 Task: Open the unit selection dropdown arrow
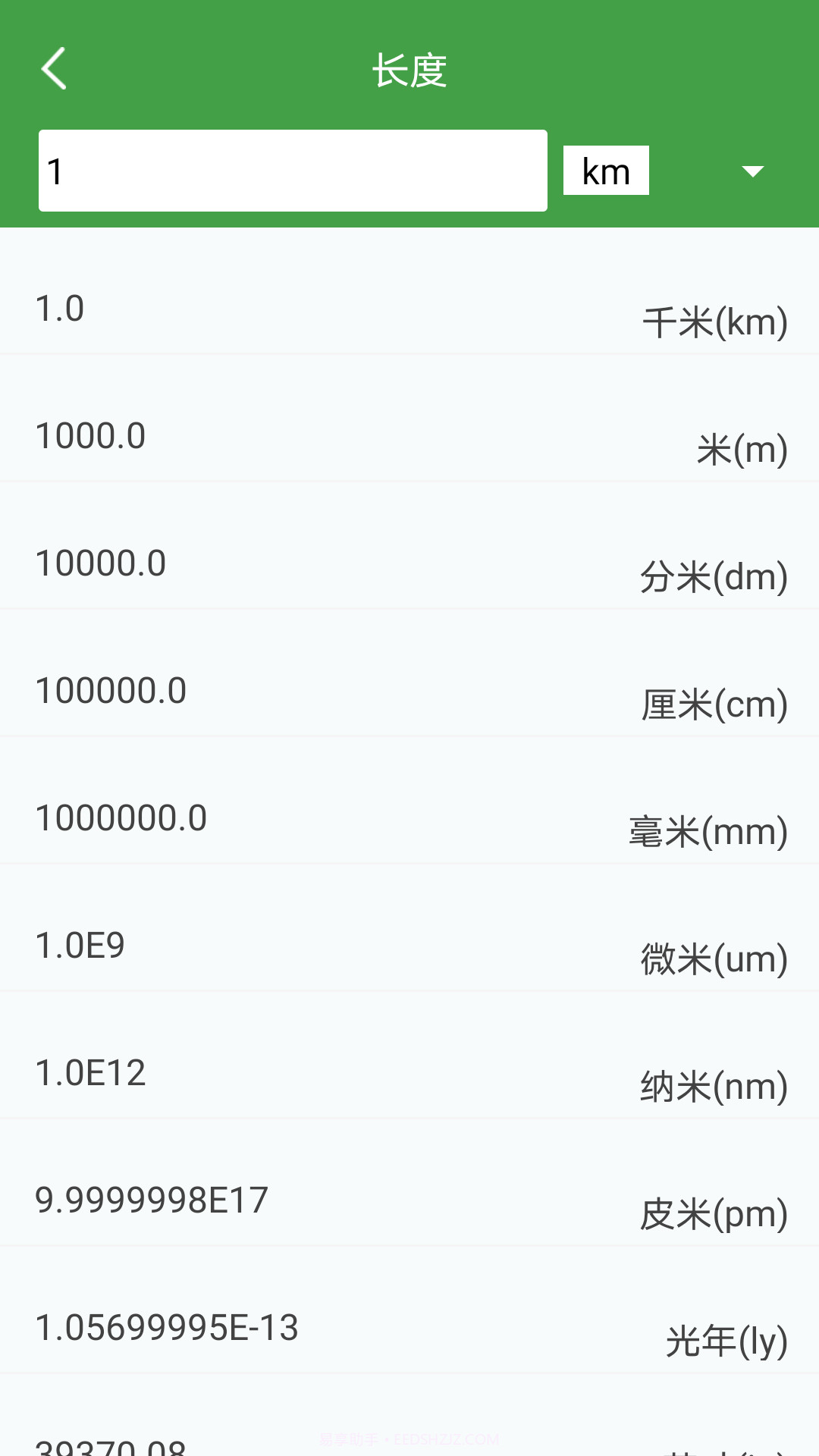point(753,172)
